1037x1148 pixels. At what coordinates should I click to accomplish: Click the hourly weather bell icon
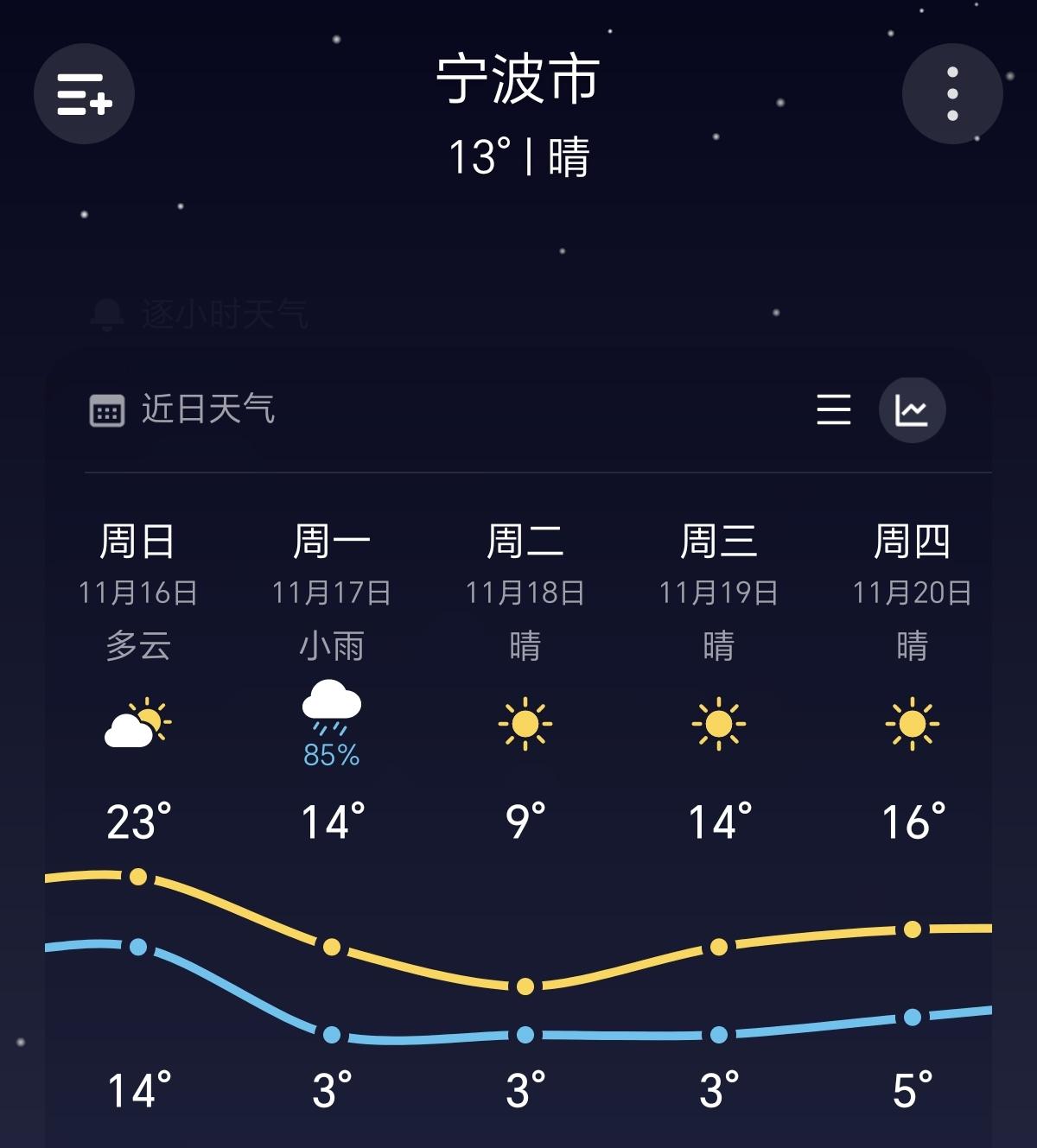point(106,314)
